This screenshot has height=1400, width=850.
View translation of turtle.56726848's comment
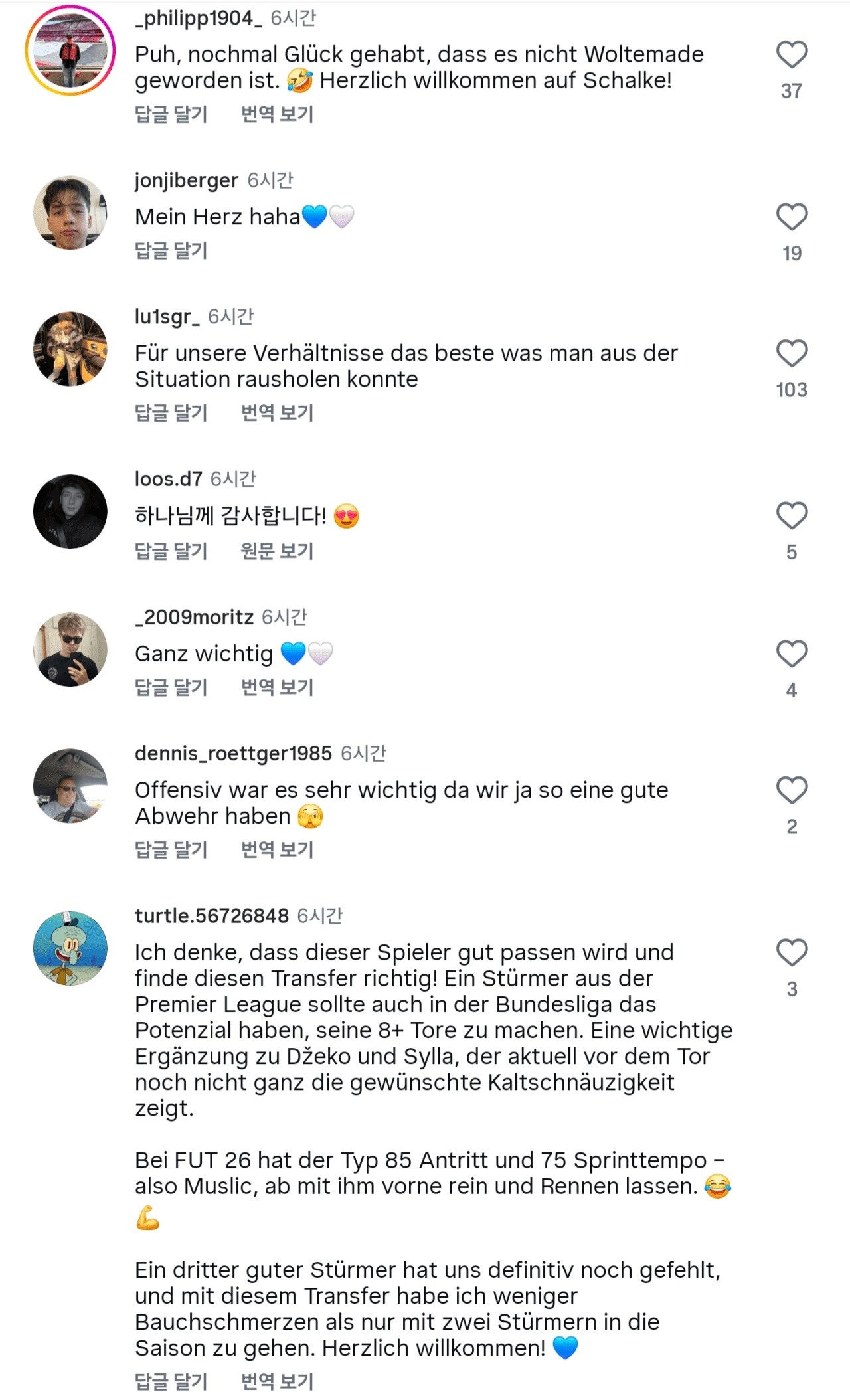pyautogui.click(x=277, y=1381)
